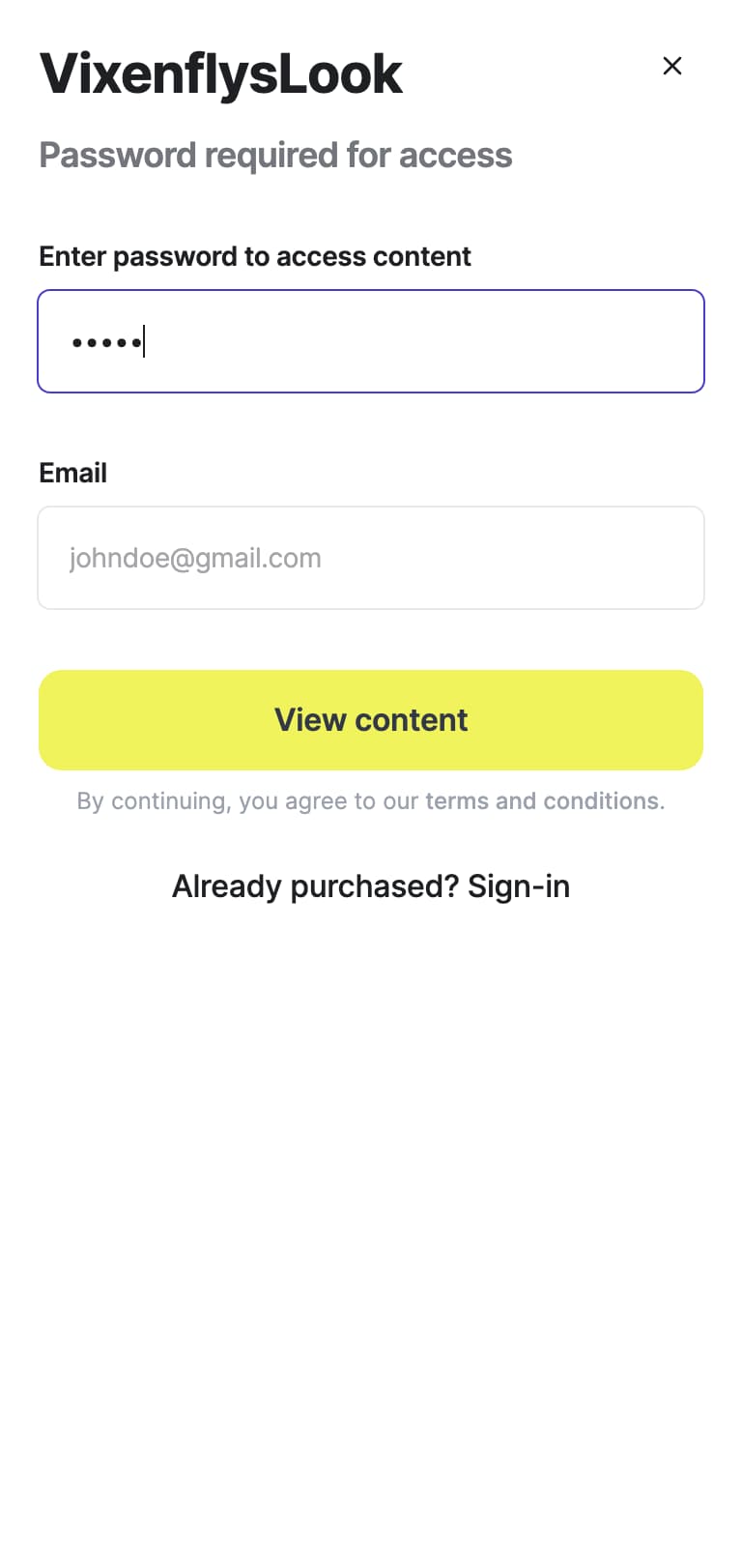Viewport: 742px width, 1568px height.
Task: Tap the Email input field
Action: coord(371,558)
